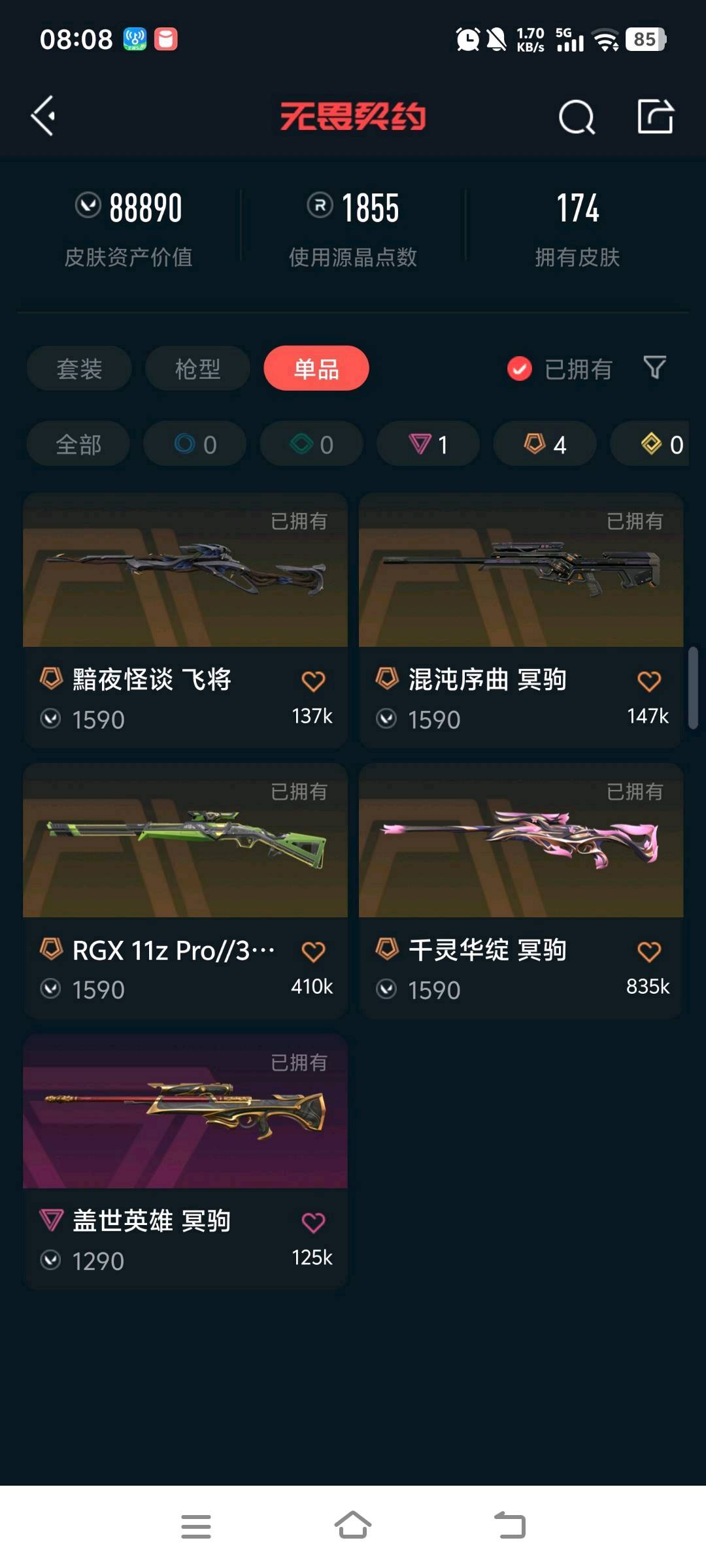Select the 单品 tab
The height and width of the screenshot is (1568, 706).
pos(316,369)
